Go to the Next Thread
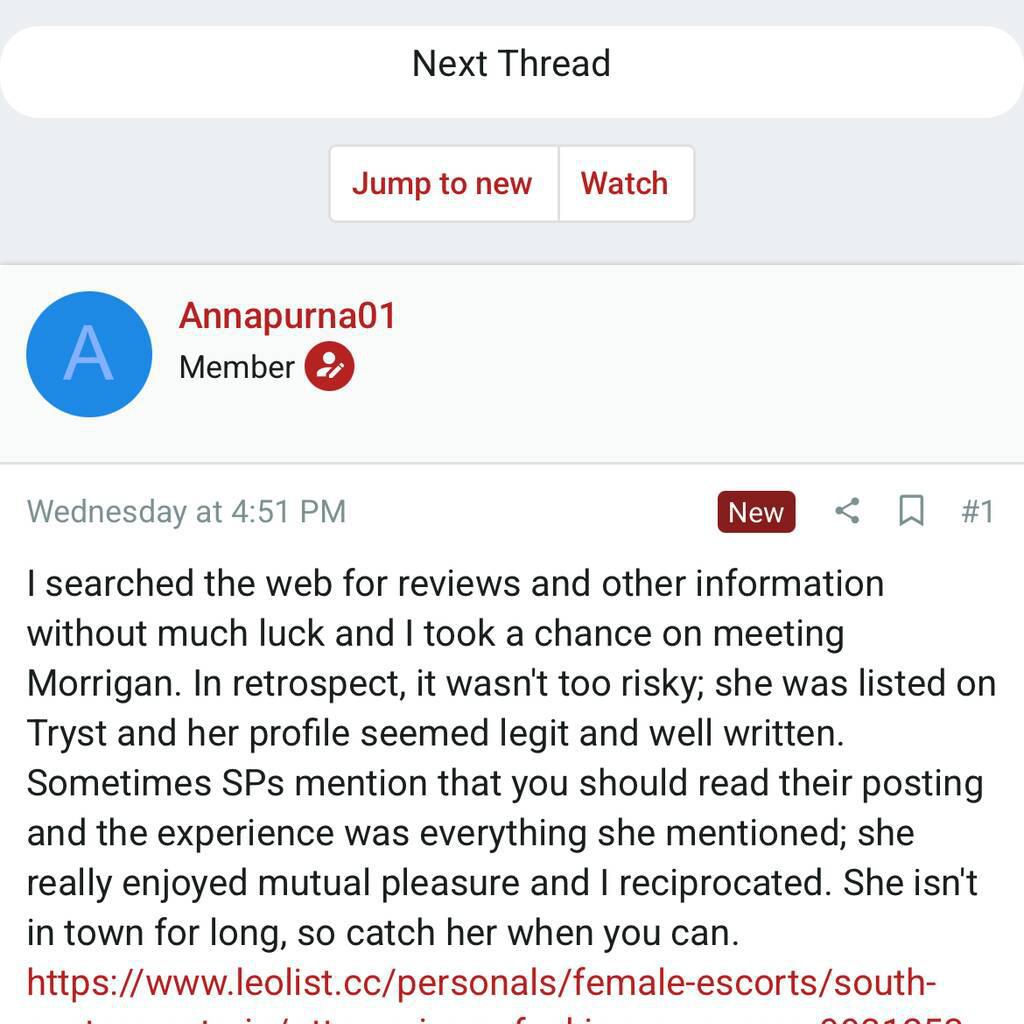Screen dimensions: 1024x1024 point(511,65)
